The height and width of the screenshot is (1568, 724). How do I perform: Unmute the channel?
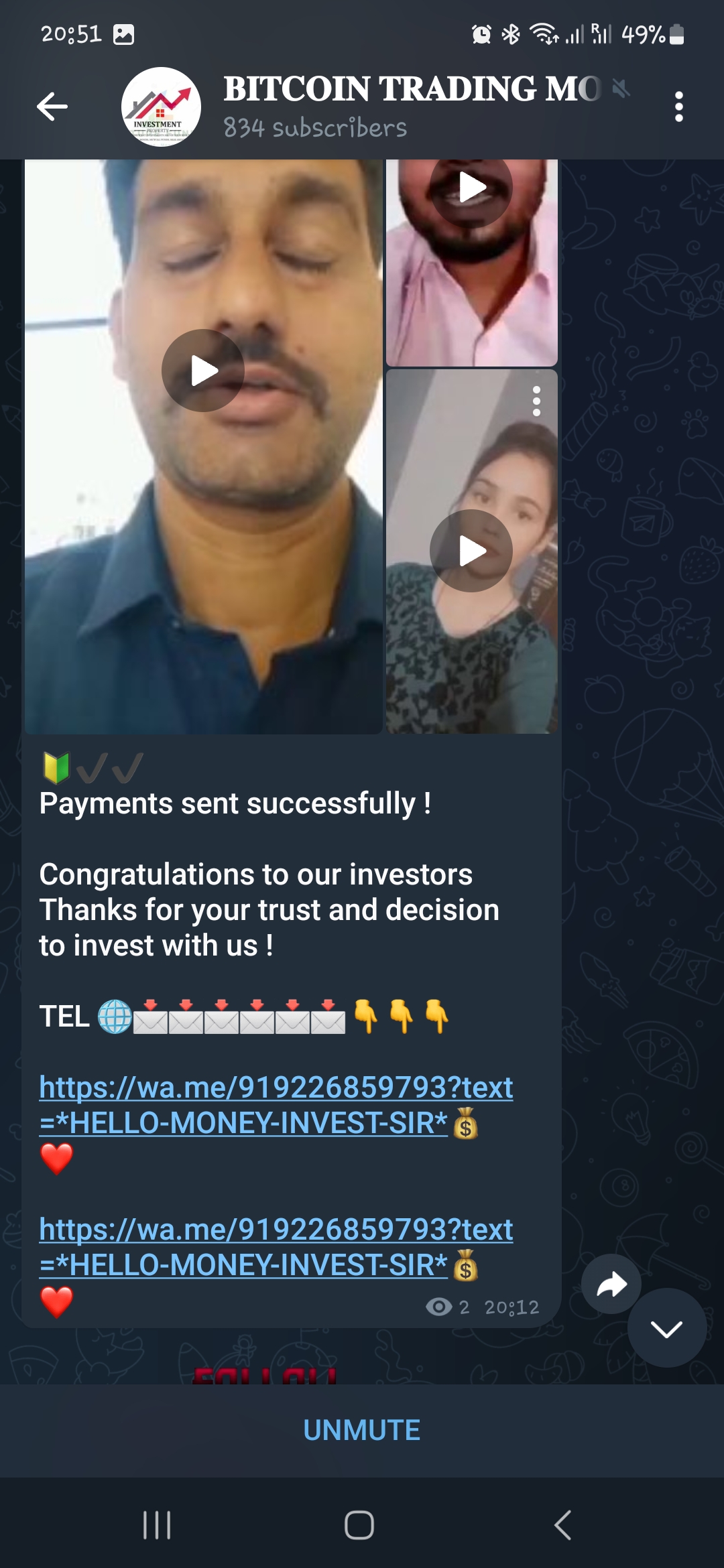[361, 1430]
